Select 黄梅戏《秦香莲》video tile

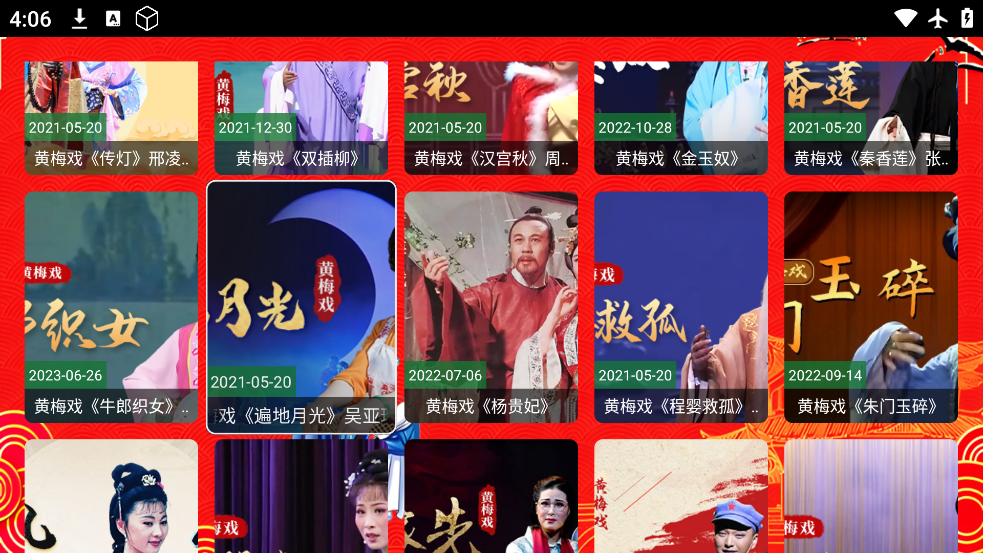[871, 117]
